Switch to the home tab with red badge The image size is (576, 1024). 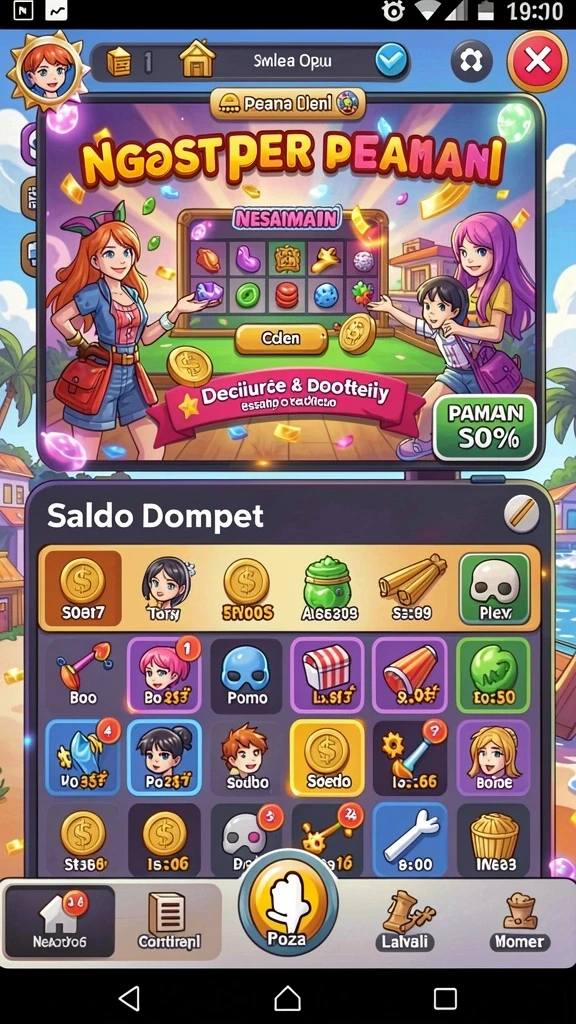59,921
